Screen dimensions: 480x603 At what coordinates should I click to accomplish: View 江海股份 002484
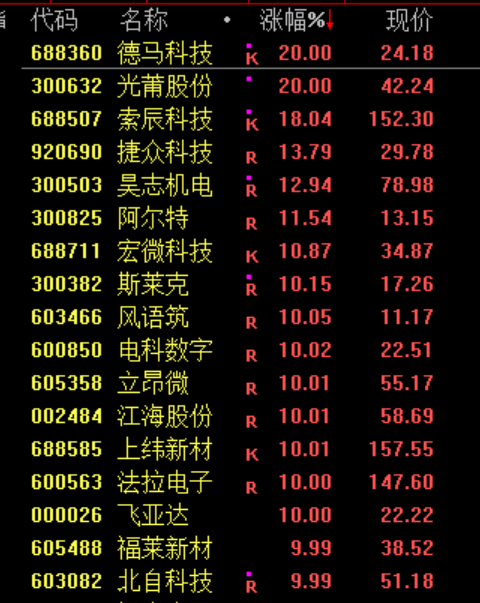tap(251, 416)
